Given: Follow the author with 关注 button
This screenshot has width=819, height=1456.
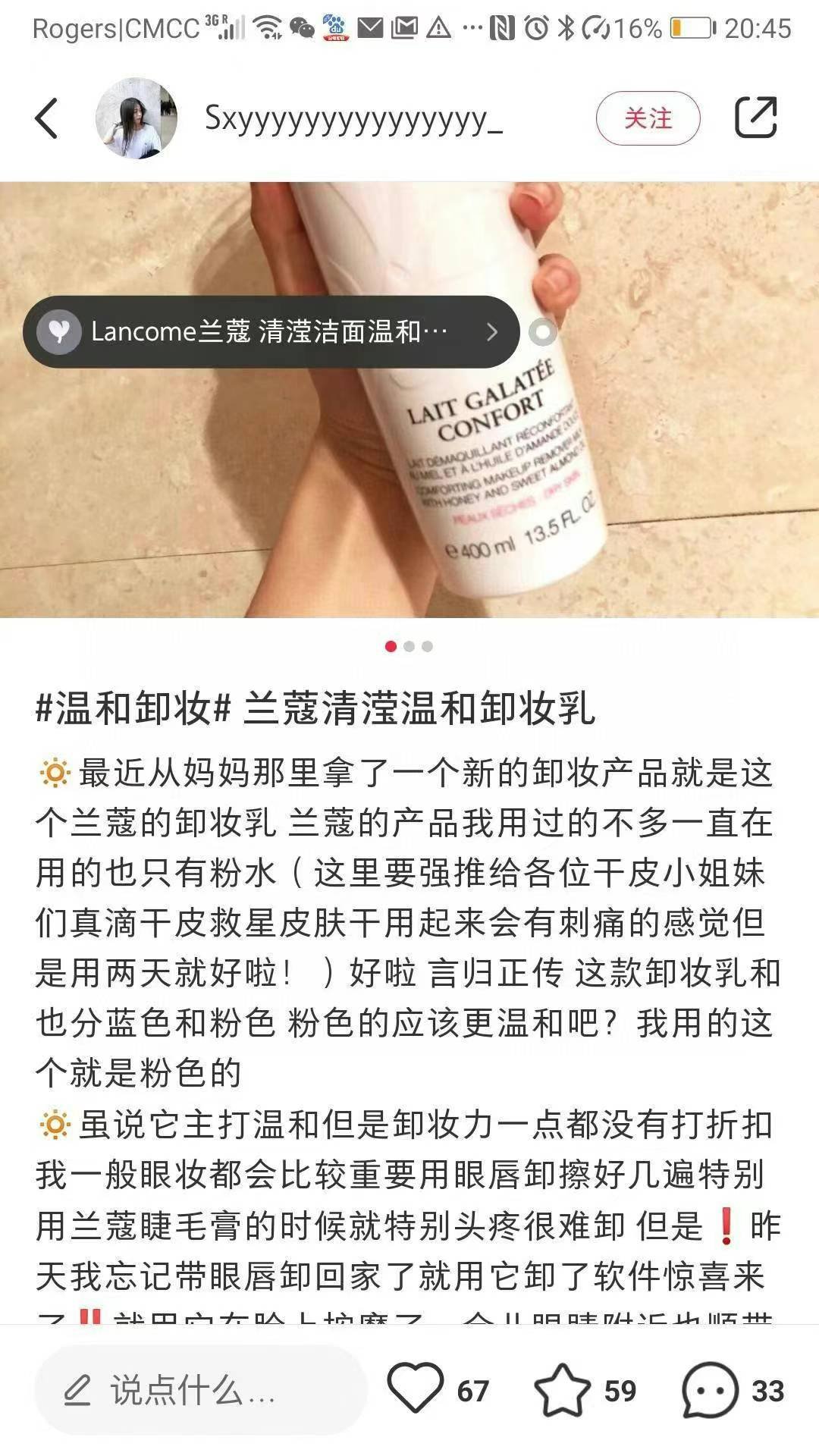Looking at the screenshot, I should coord(648,118).
